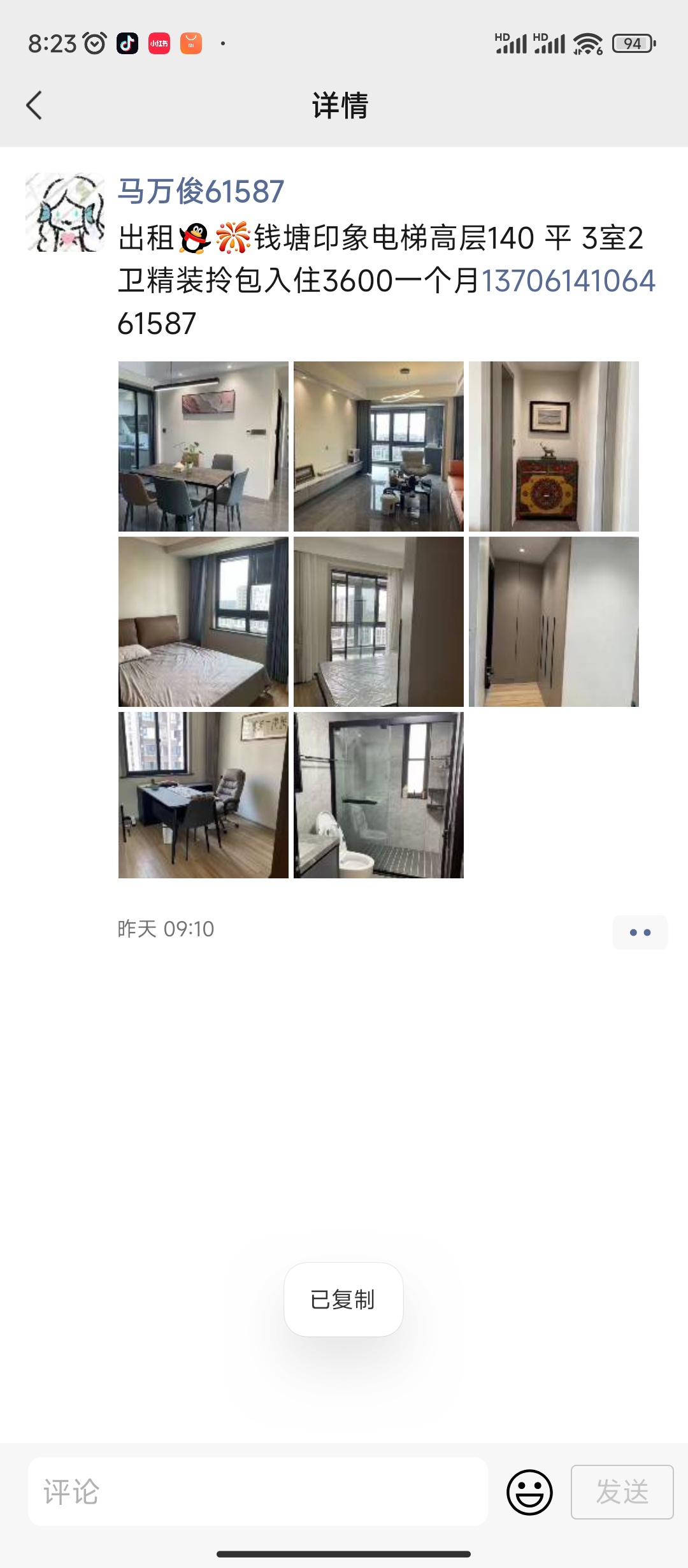Open the bedroom with balcony door photo
The image size is (688, 1568).
(378, 621)
